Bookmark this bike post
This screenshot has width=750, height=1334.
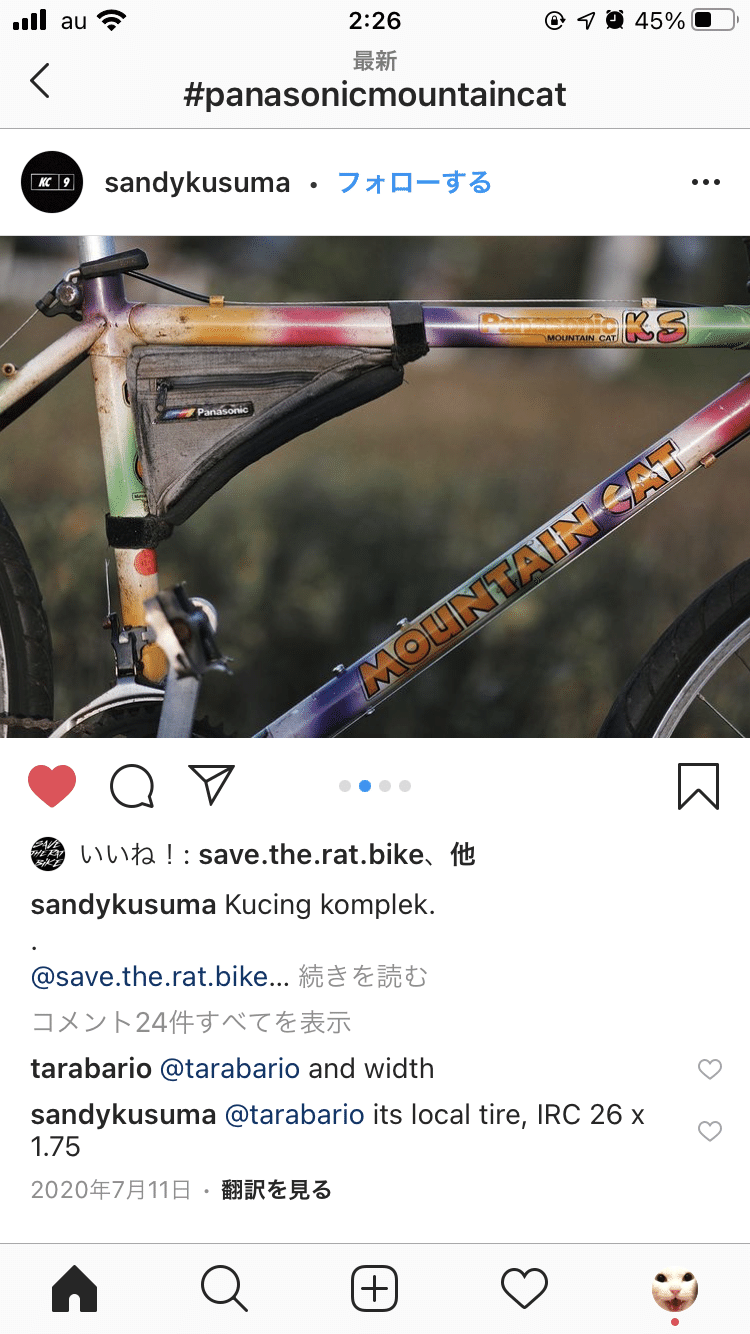698,786
